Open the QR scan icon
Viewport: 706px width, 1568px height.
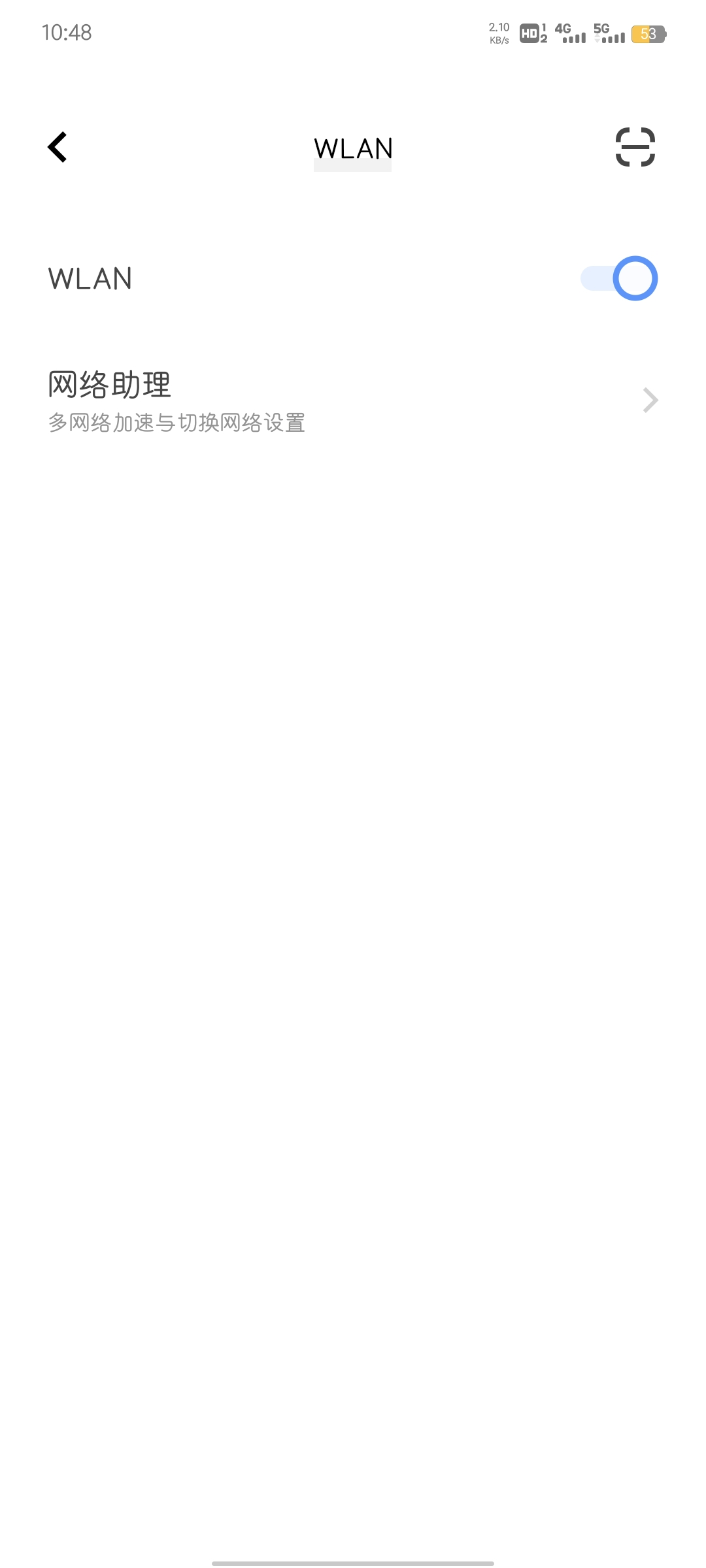635,147
